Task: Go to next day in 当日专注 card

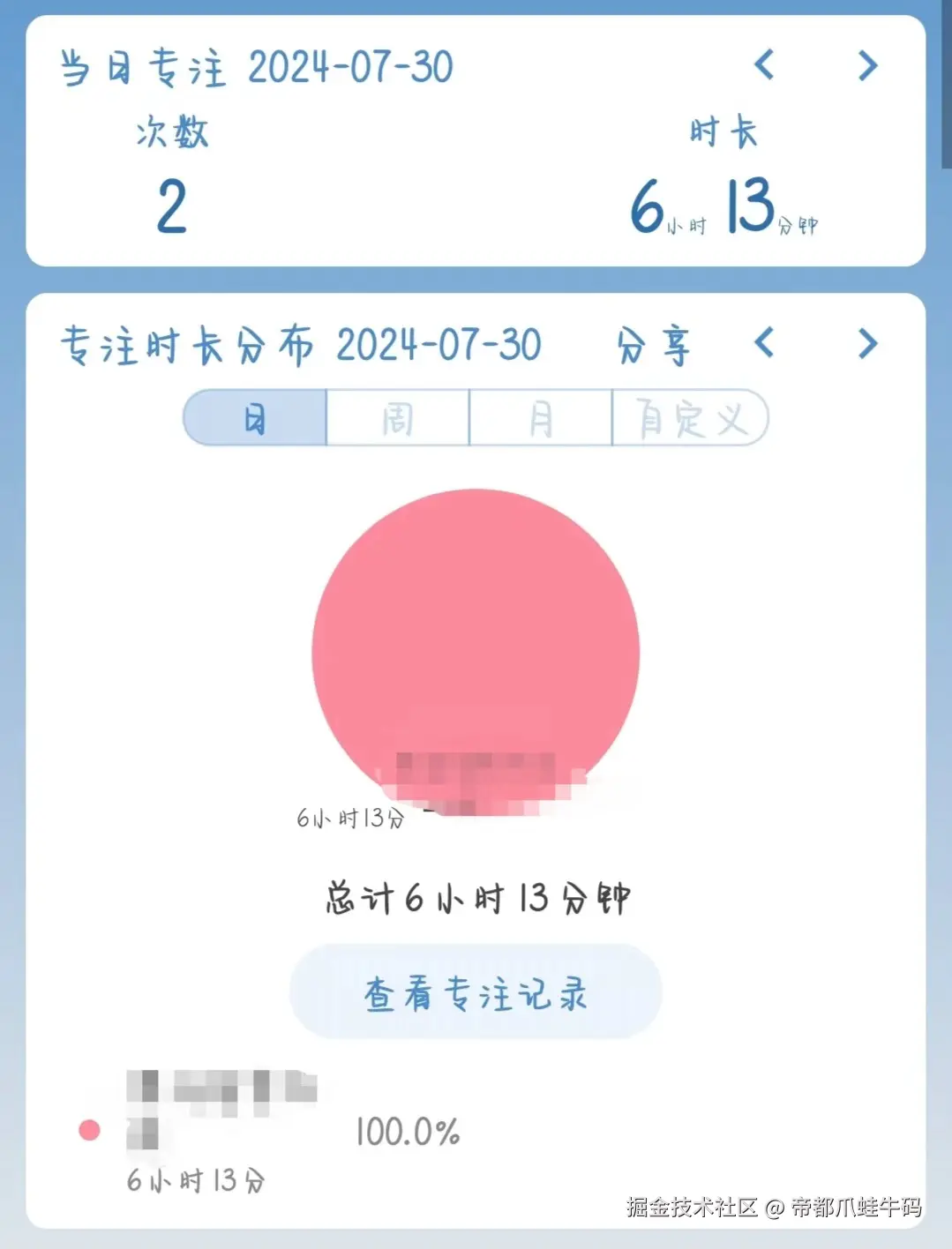Action: pos(868,65)
